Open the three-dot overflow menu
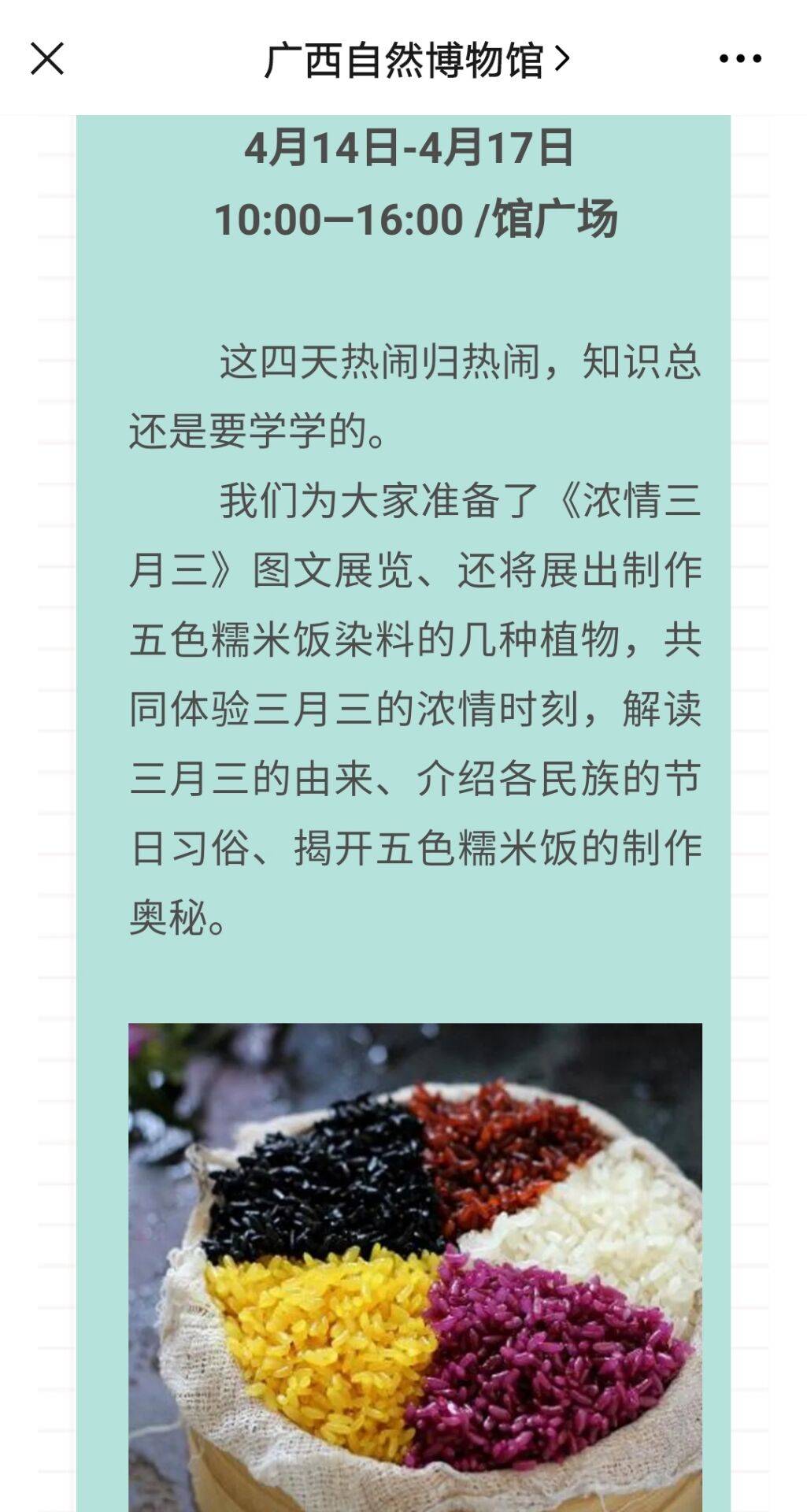807x1512 pixels. coord(740,59)
